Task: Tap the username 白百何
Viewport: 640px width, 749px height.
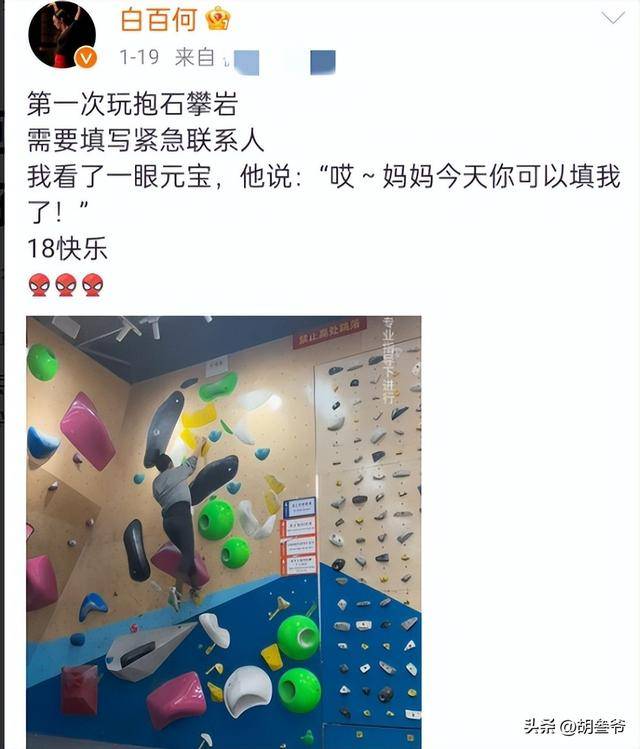Action: tap(157, 18)
